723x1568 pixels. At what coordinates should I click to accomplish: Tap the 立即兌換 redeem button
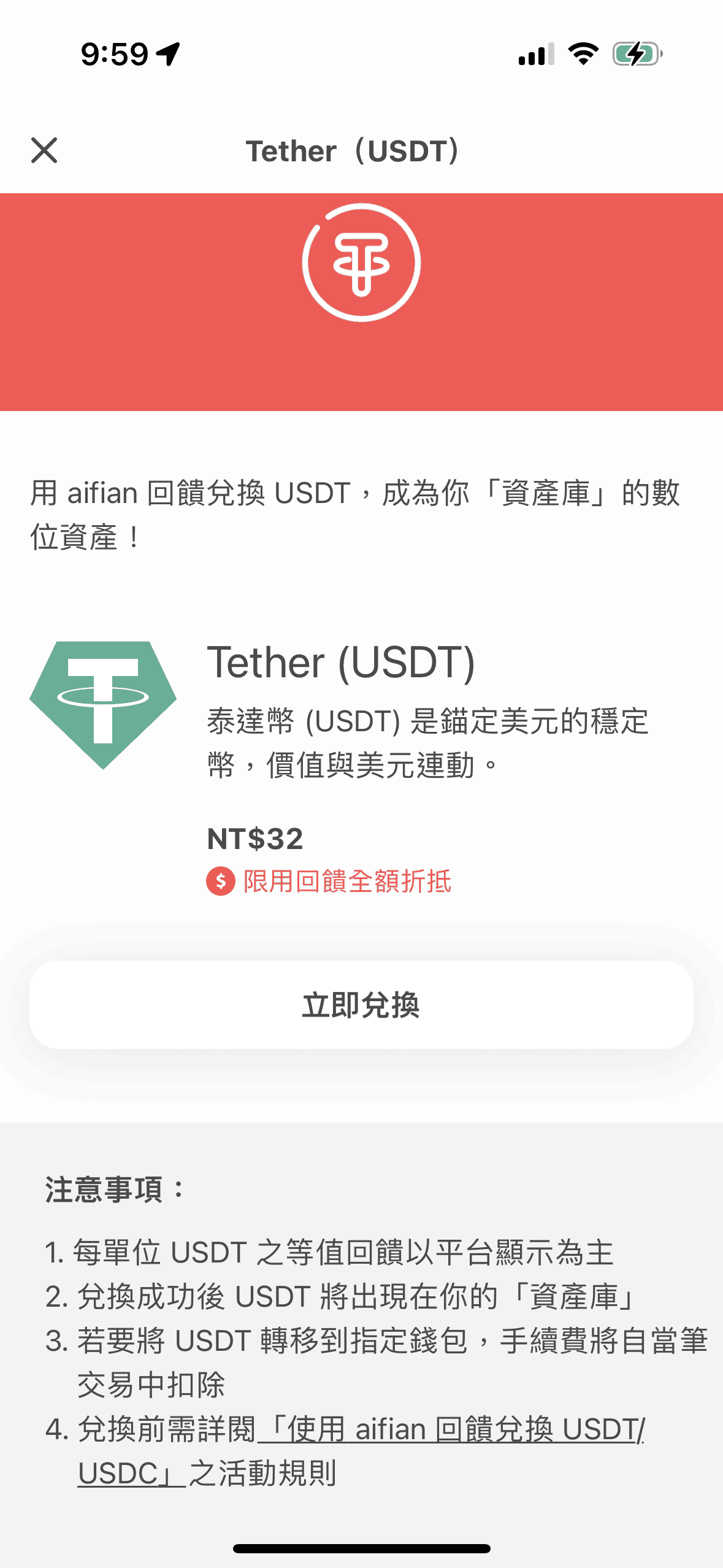(361, 1005)
